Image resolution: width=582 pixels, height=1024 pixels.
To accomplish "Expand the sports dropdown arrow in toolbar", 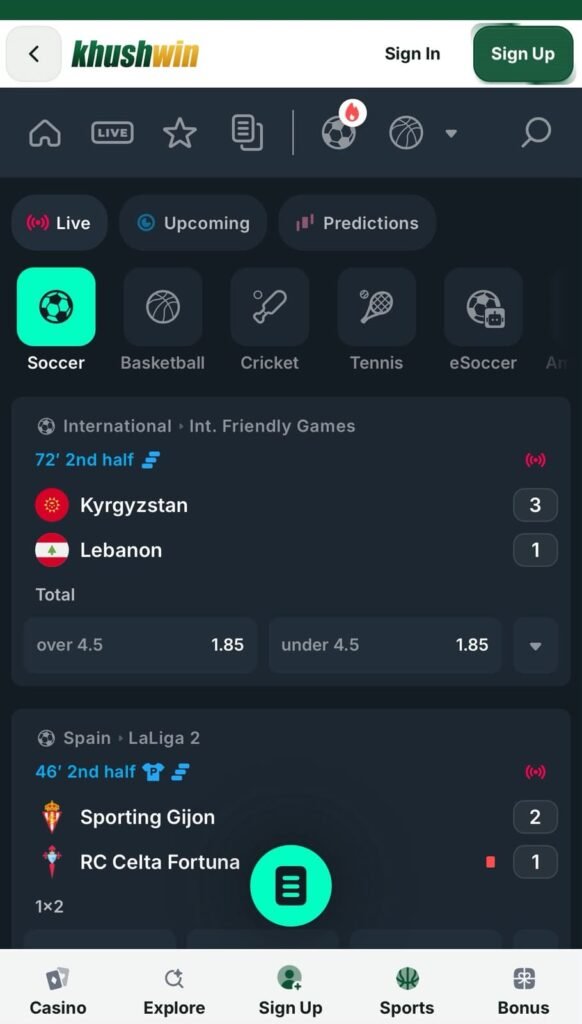I will point(451,133).
